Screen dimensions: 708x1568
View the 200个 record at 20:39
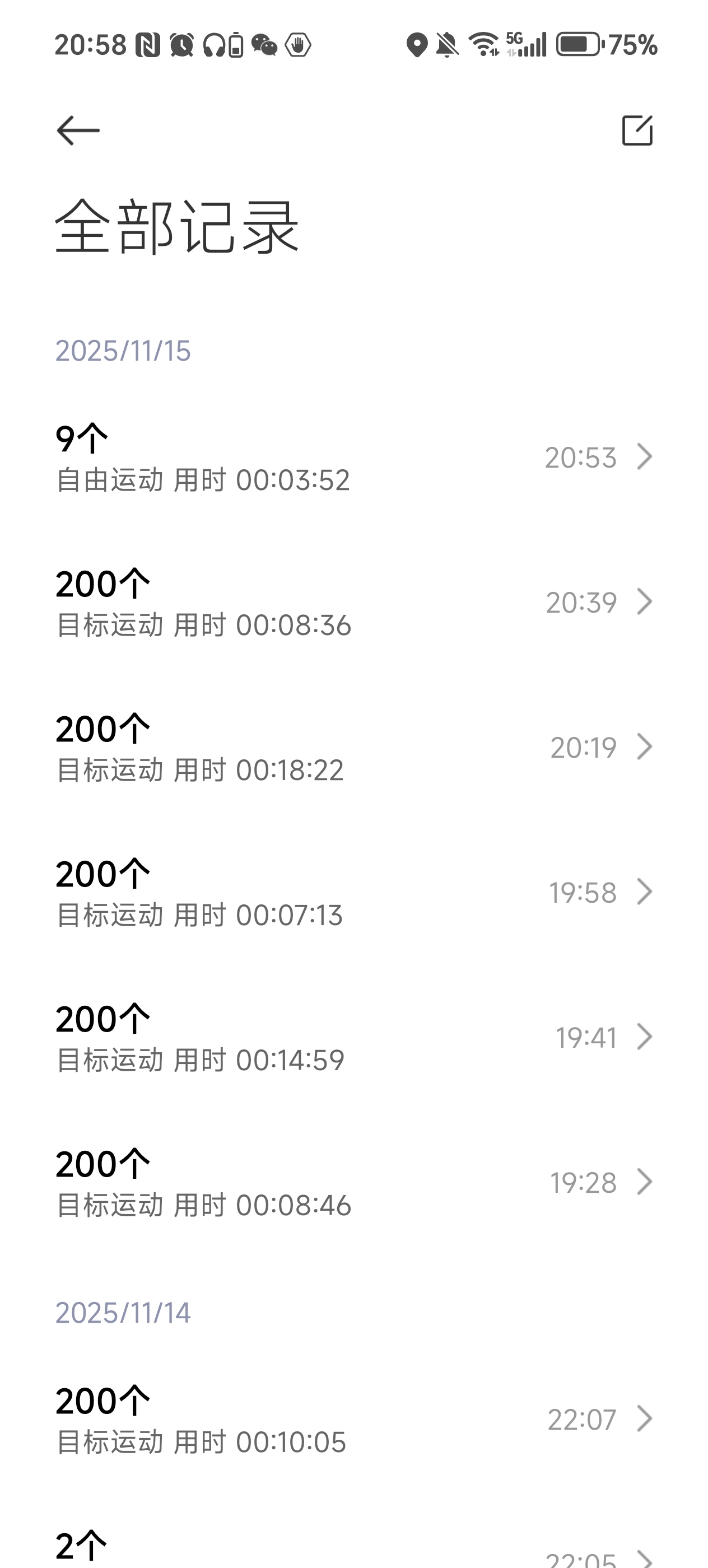[x=353, y=602]
